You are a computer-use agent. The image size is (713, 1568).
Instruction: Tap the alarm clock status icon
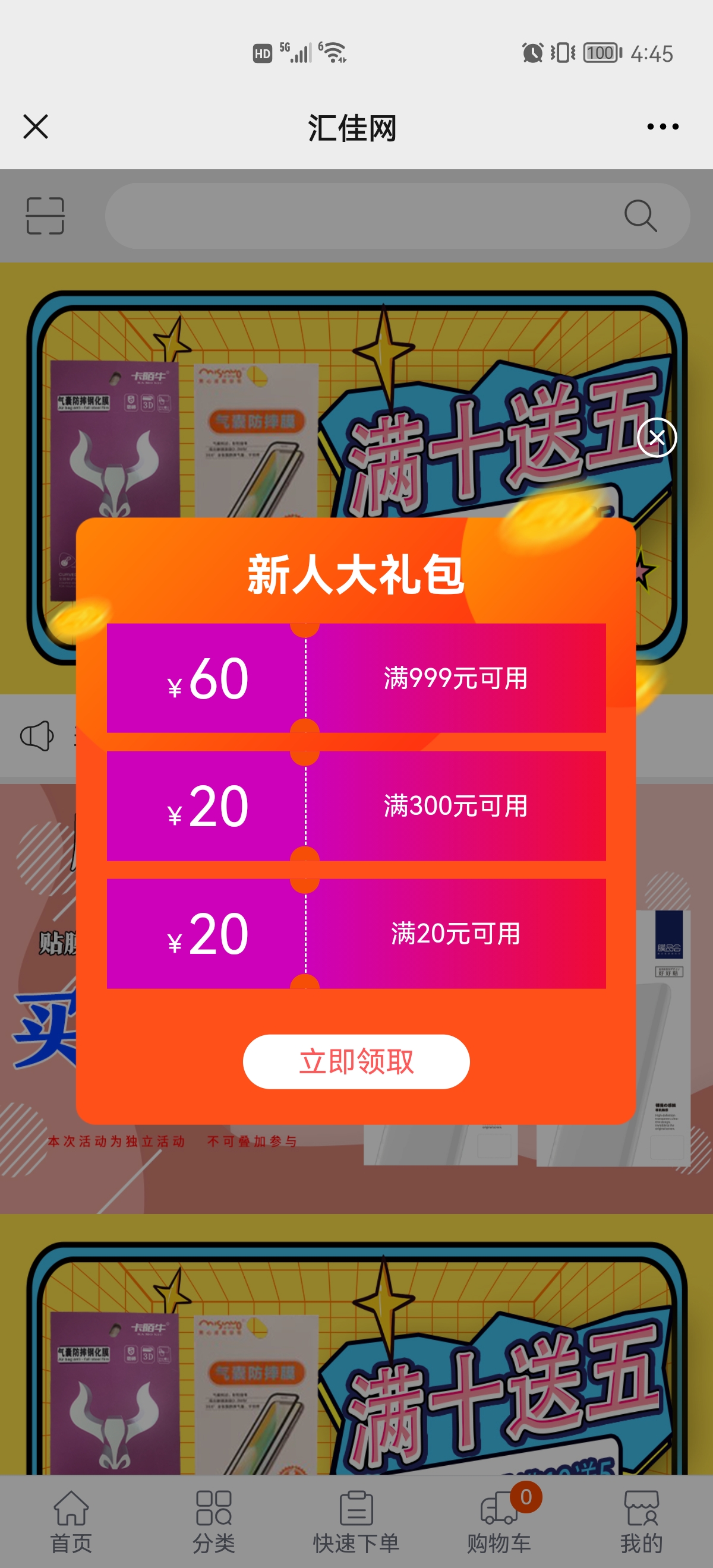click(532, 53)
